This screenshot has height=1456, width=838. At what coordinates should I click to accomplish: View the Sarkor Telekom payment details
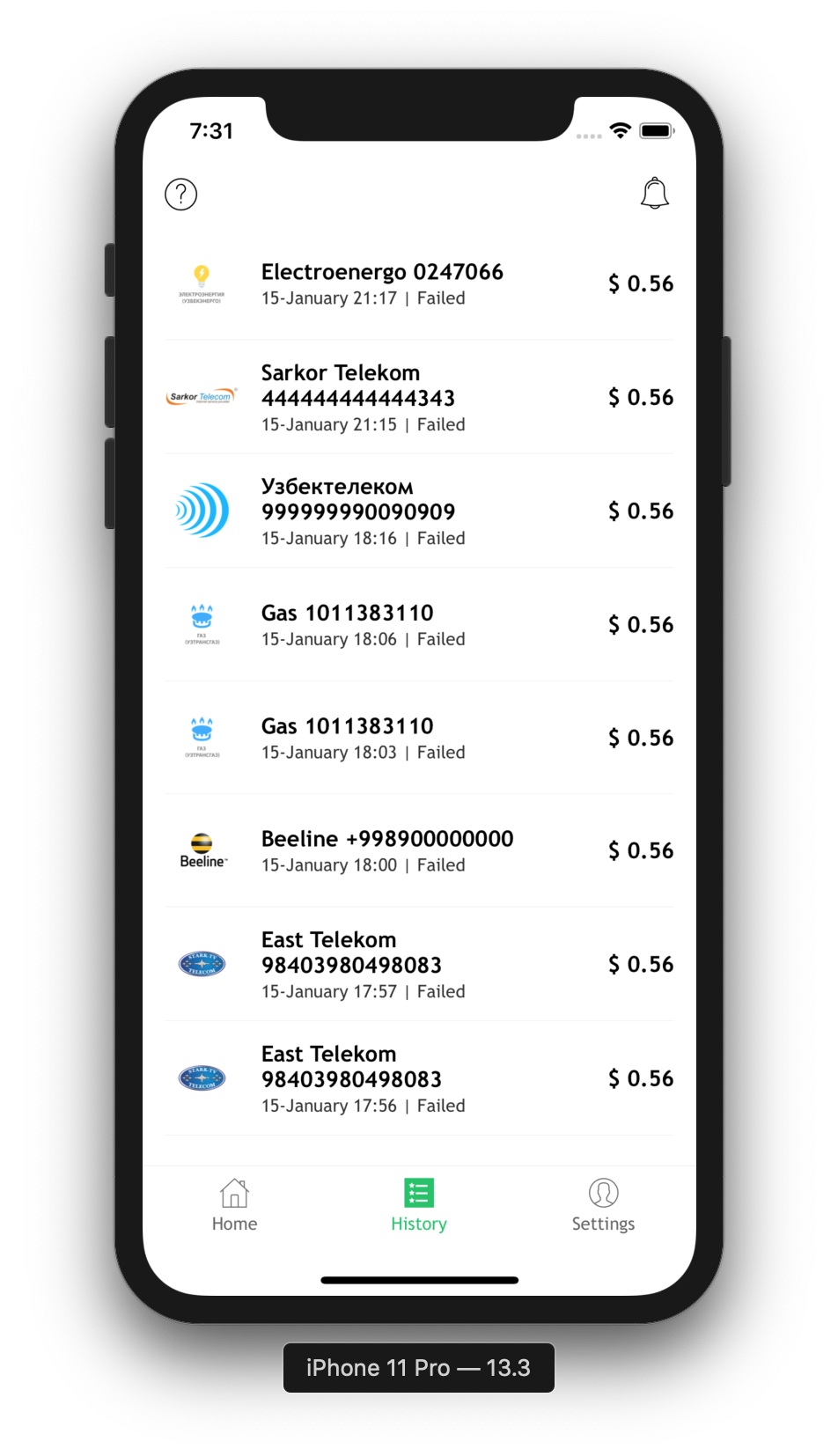(x=419, y=398)
